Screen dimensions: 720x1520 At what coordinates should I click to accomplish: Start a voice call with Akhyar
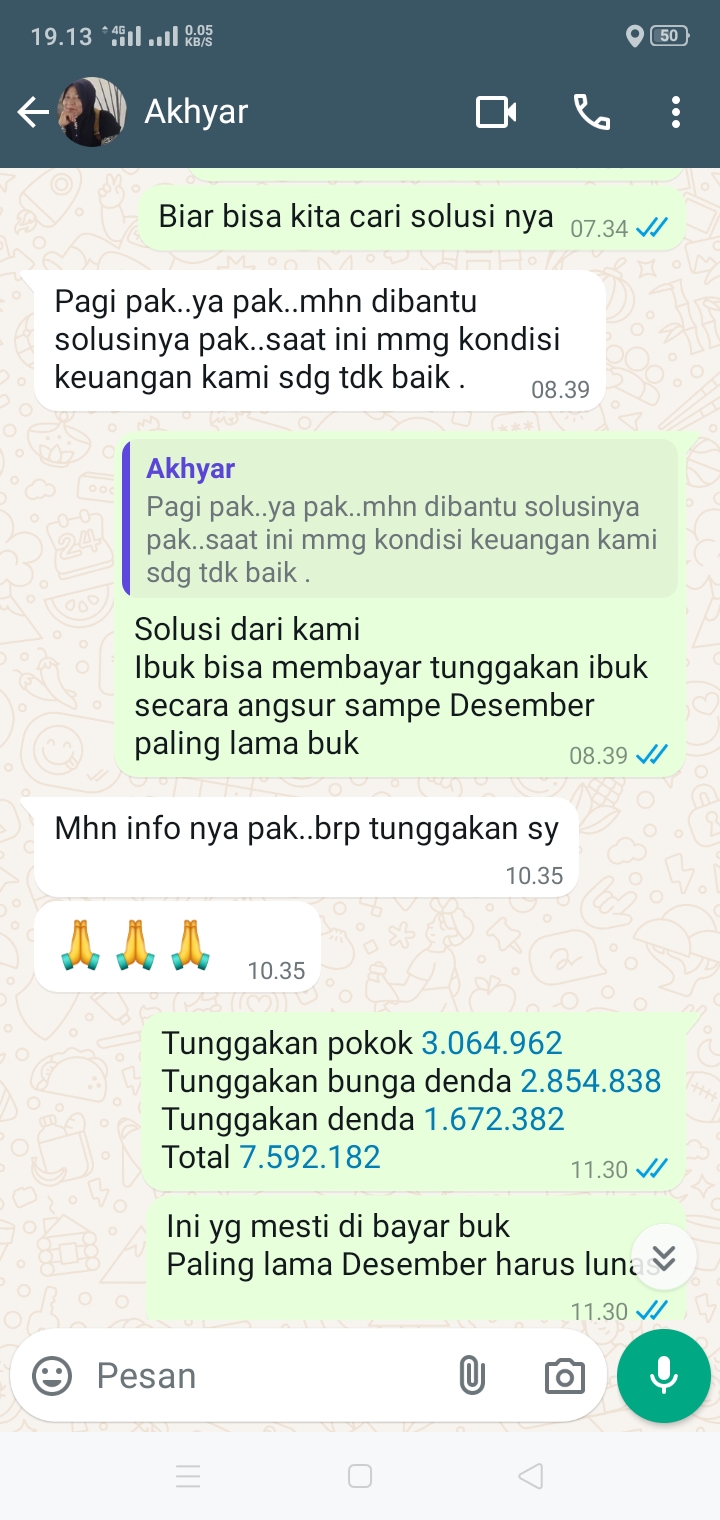click(592, 112)
